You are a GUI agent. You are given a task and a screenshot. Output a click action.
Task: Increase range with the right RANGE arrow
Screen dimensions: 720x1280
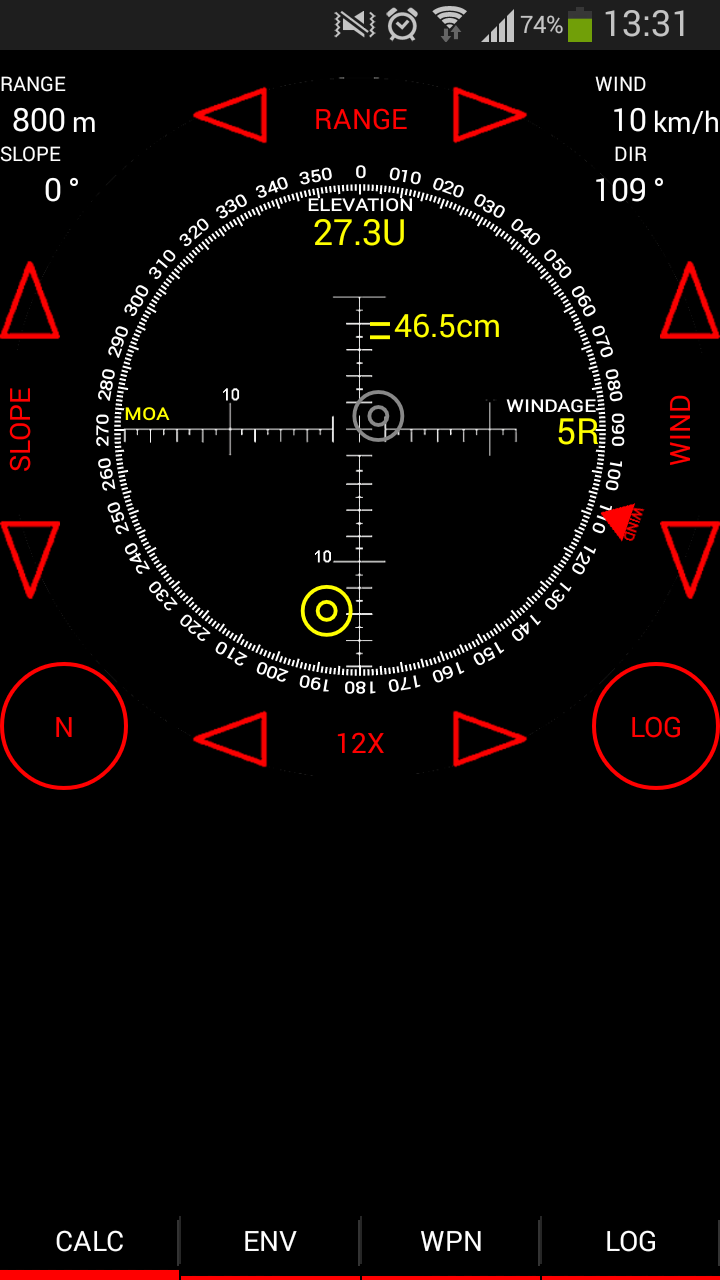tap(485, 115)
